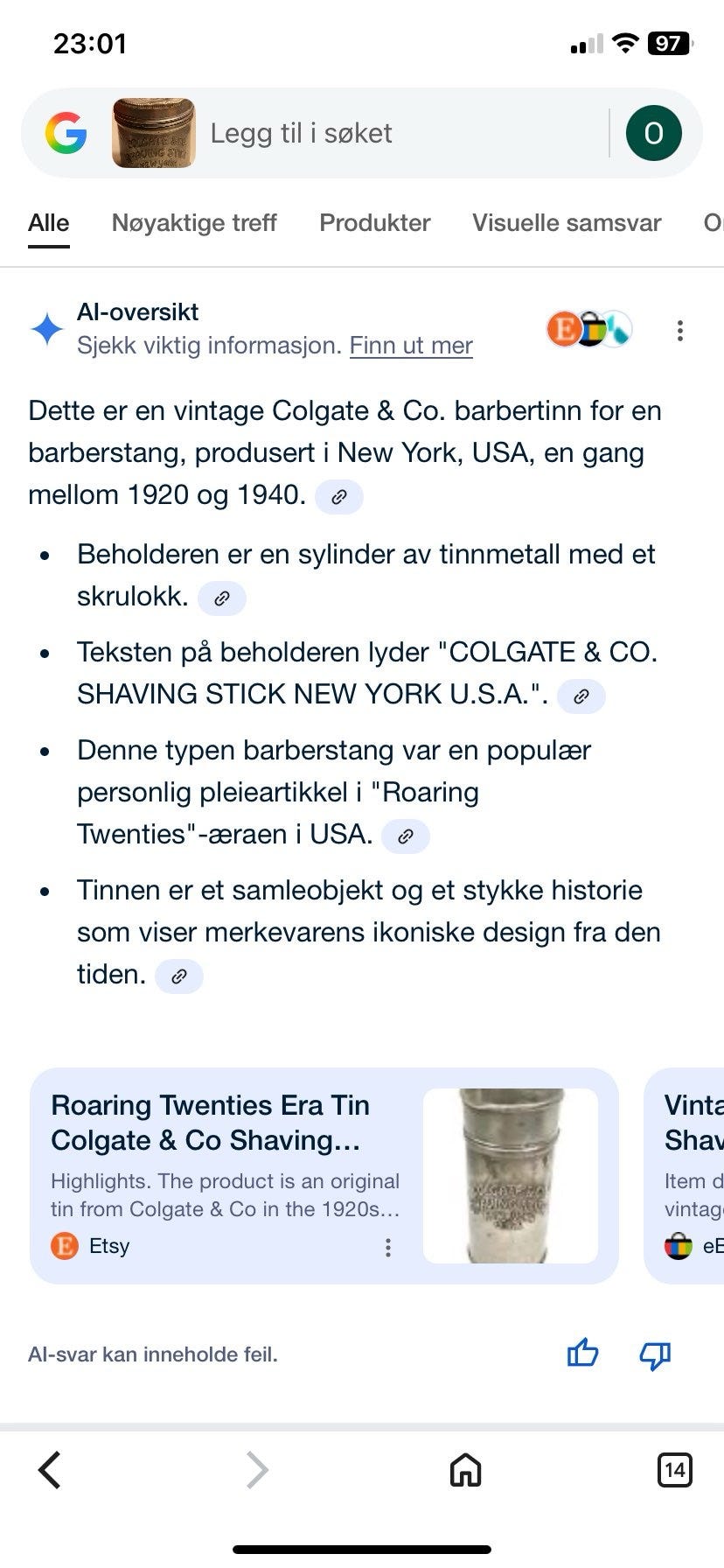This screenshot has width=724, height=1568.
Task: Click the forward navigation chevron
Action: tap(256, 1469)
